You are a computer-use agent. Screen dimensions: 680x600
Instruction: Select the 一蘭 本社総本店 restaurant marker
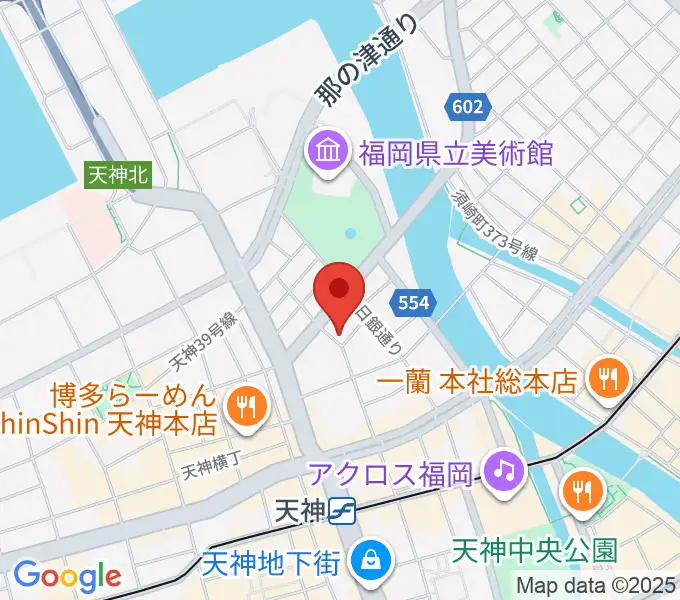[605, 378]
